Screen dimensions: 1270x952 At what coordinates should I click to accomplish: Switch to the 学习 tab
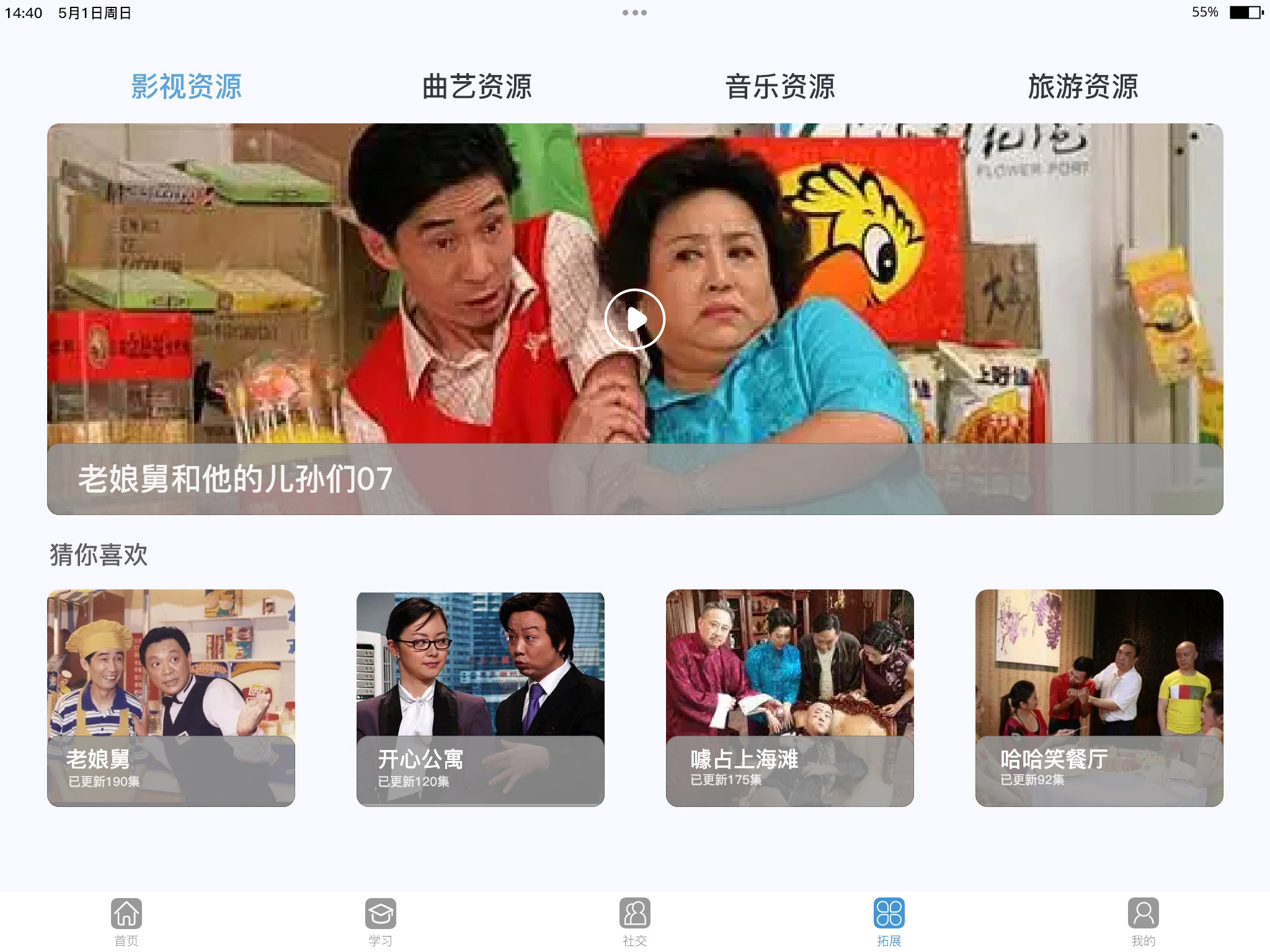pos(380,920)
